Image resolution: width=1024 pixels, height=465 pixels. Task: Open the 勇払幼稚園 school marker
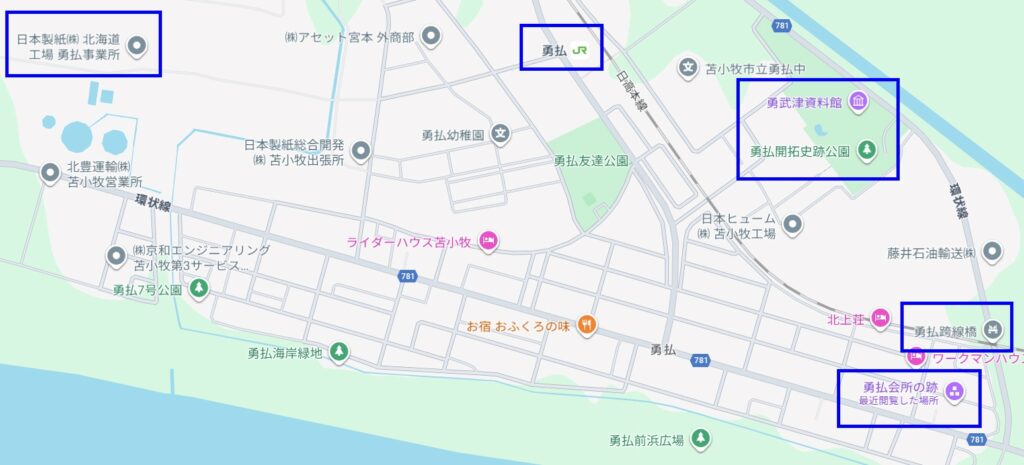[x=501, y=133]
